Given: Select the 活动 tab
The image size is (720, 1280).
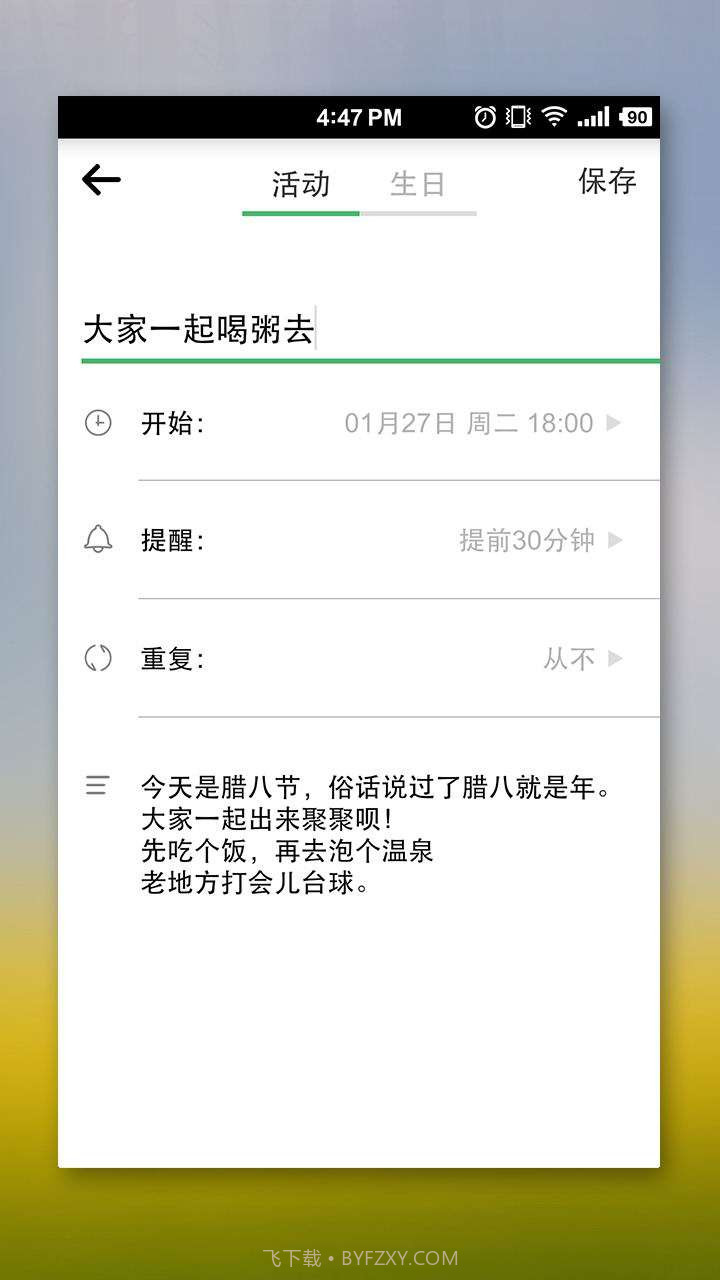Looking at the screenshot, I should click(x=300, y=184).
